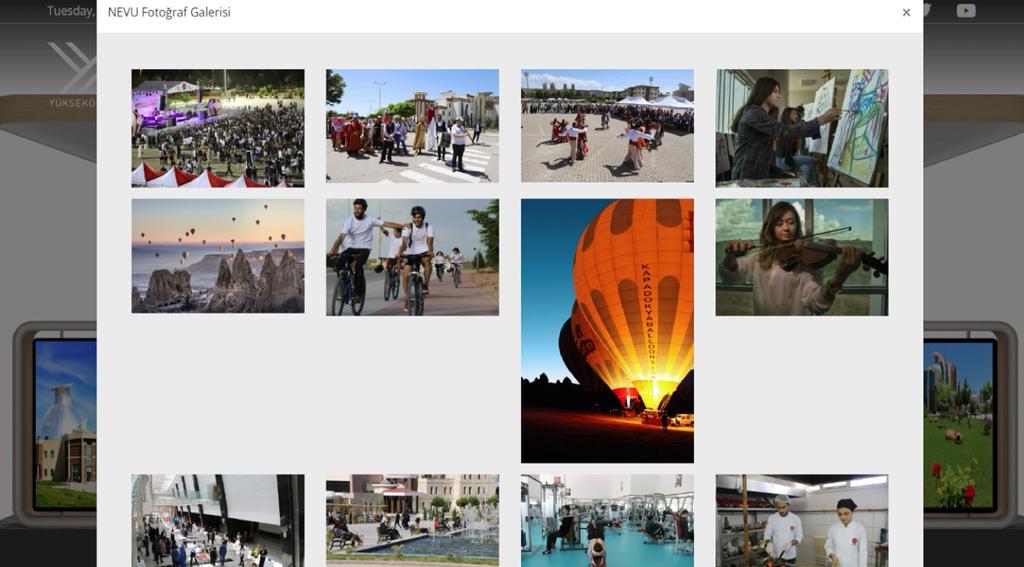Enlarge the glowing orange hot-air balloon photo
Image resolution: width=1024 pixels, height=567 pixels.
pos(607,330)
